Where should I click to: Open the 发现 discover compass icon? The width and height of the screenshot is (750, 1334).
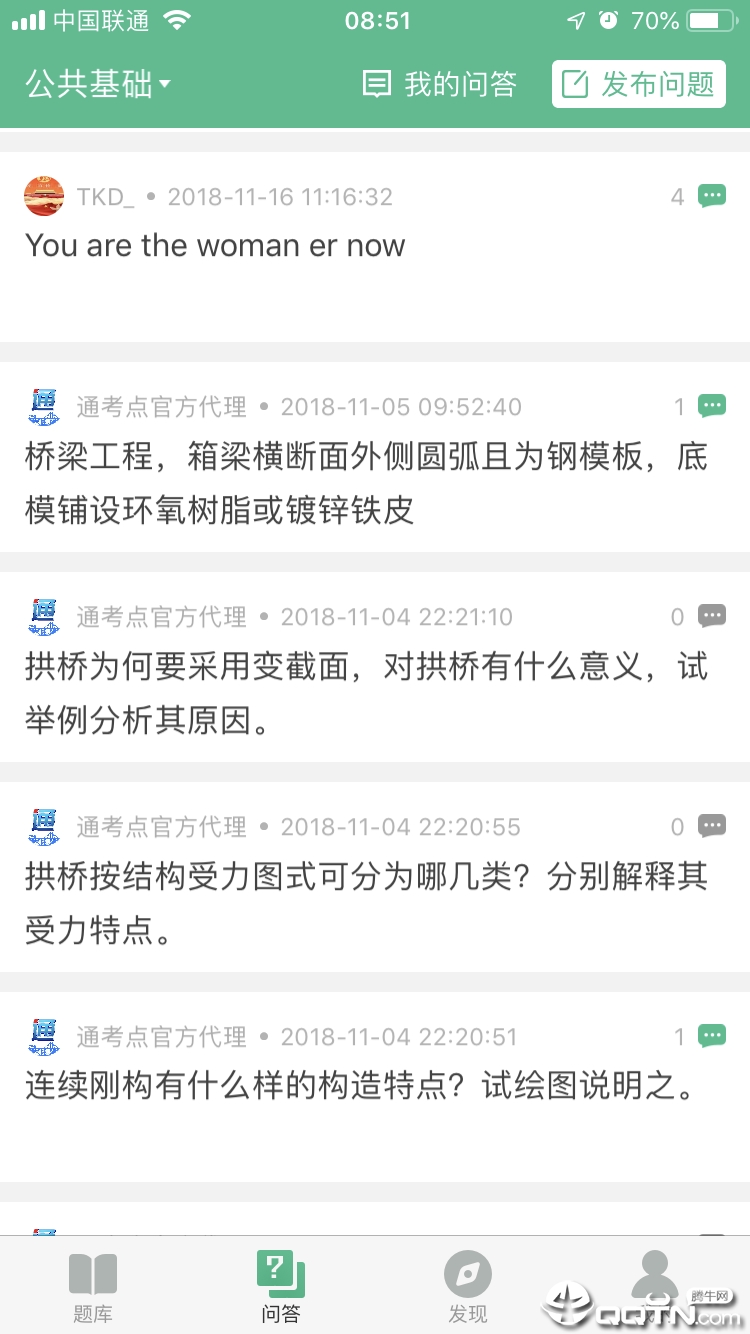coord(468,1272)
